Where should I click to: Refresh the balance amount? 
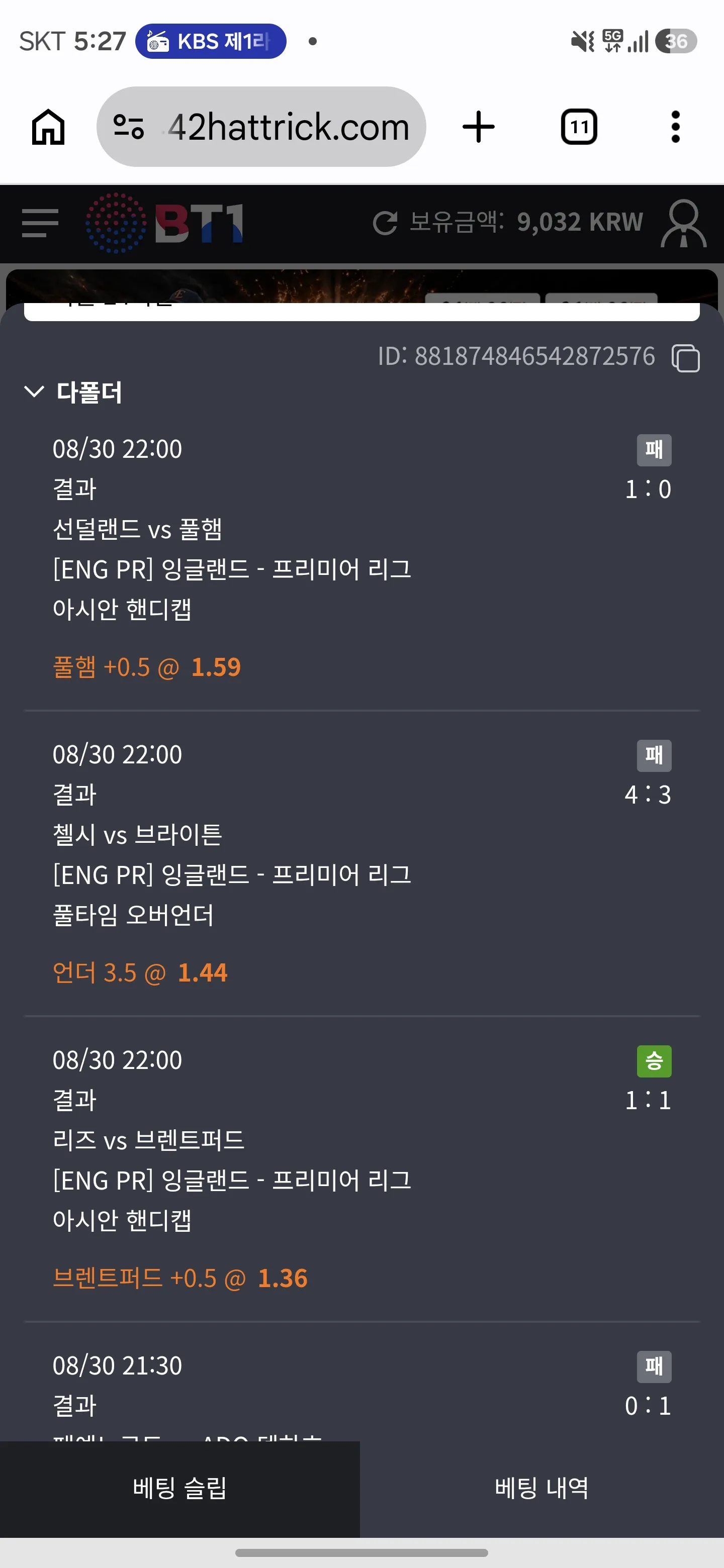point(385,223)
